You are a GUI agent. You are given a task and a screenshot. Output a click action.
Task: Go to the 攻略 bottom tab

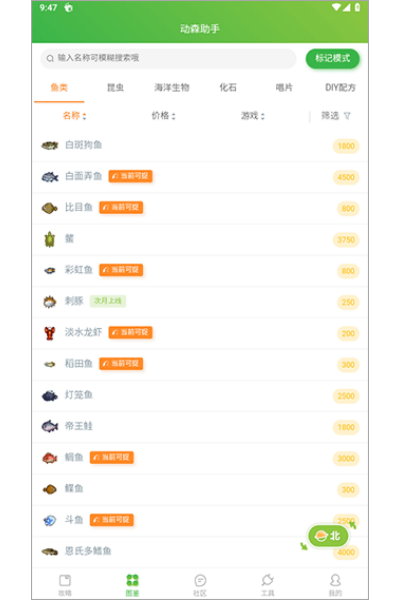(65, 585)
